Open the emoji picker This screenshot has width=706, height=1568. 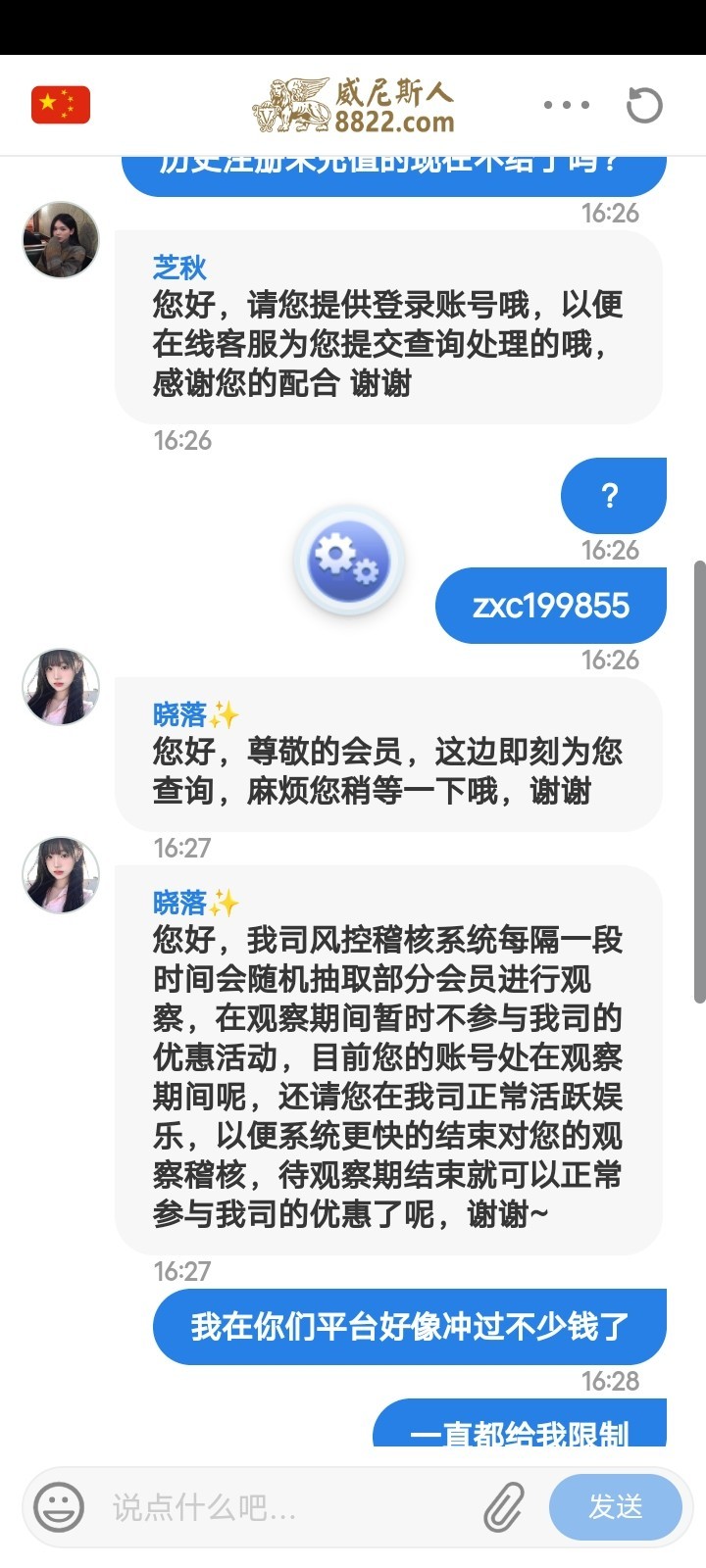pyautogui.click(x=59, y=1506)
